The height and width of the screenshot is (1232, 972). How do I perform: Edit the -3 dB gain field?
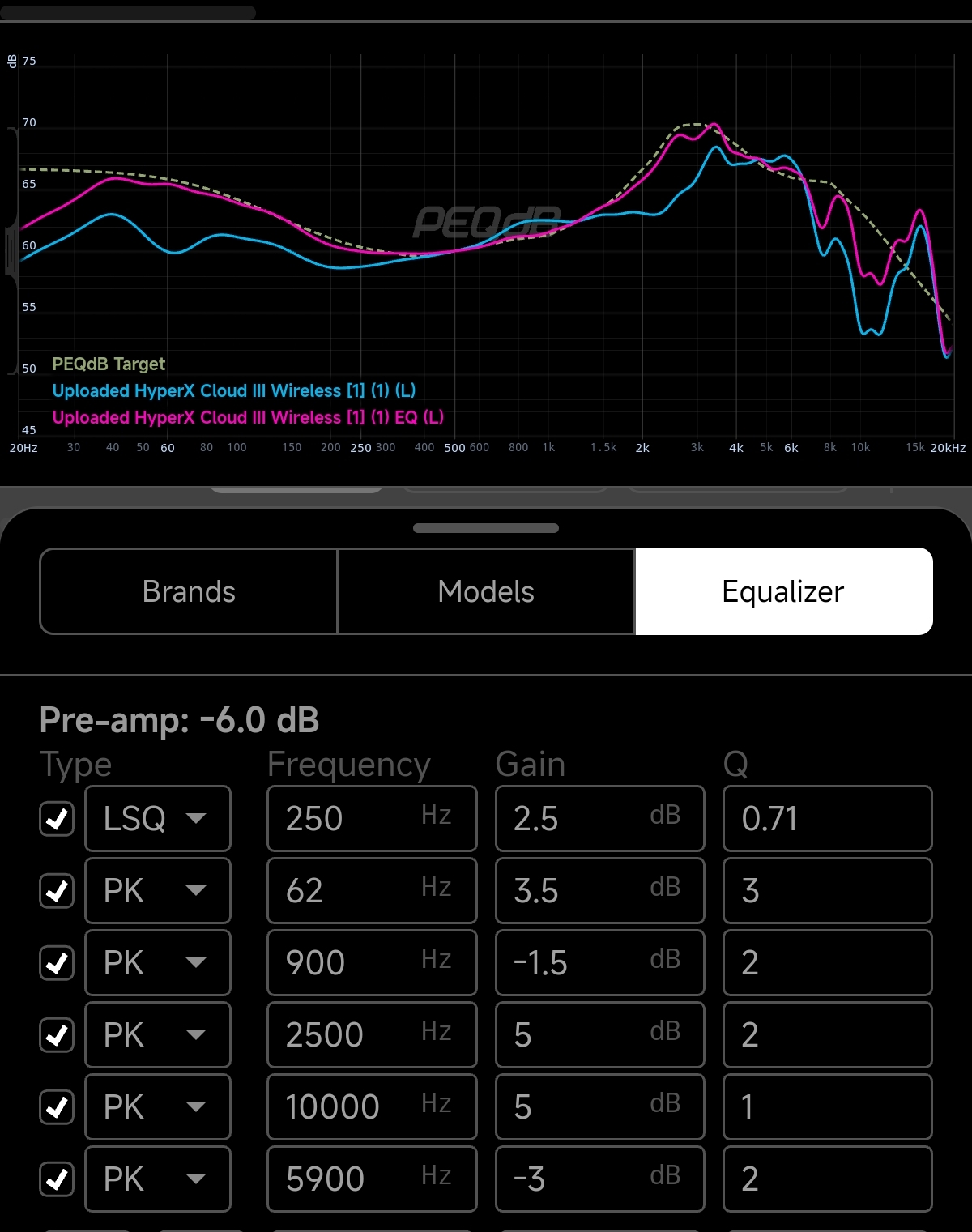(599, 1179)
